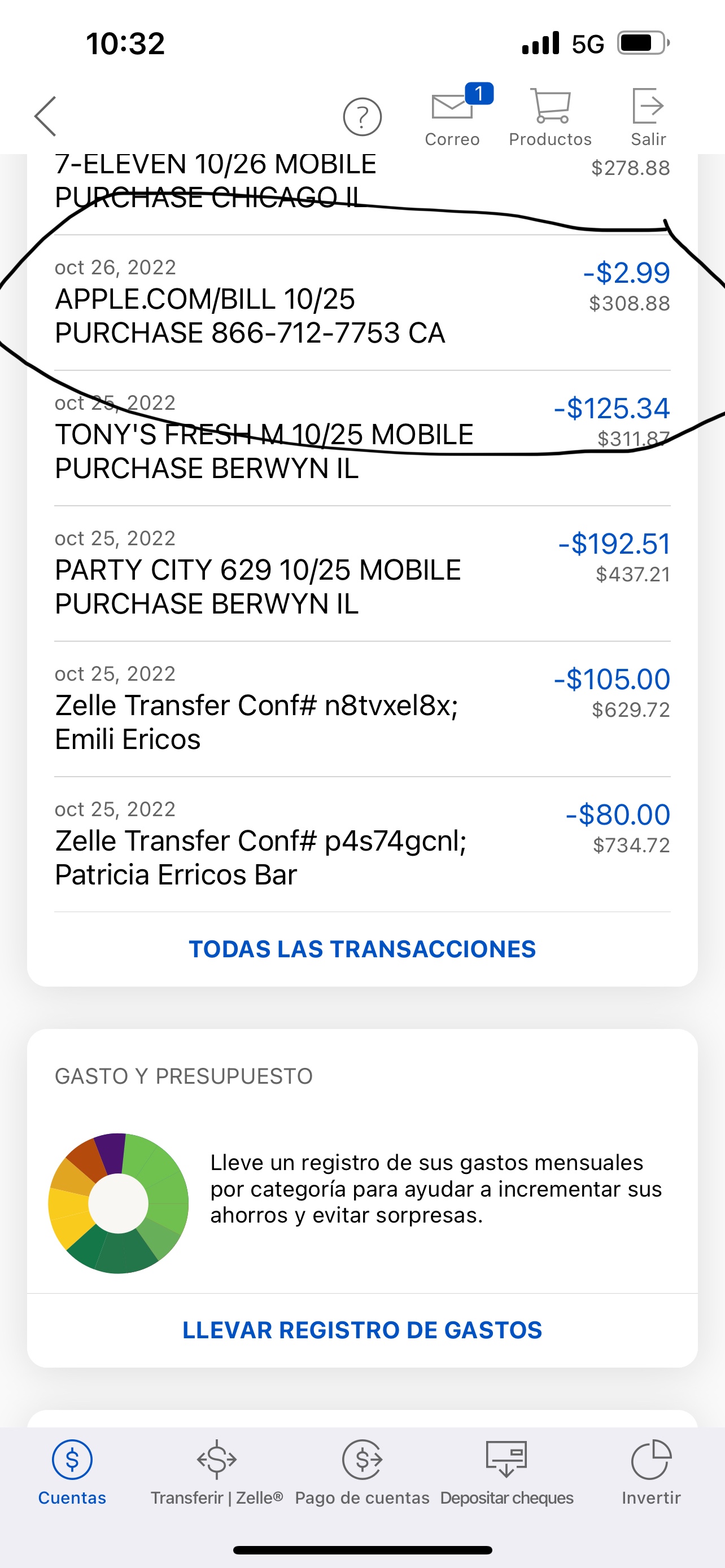Image resolution: width=725 pixels, height=1568 pixels.
Task: Open the Transferir | Zelle tab
Action: click(217, 1473)
